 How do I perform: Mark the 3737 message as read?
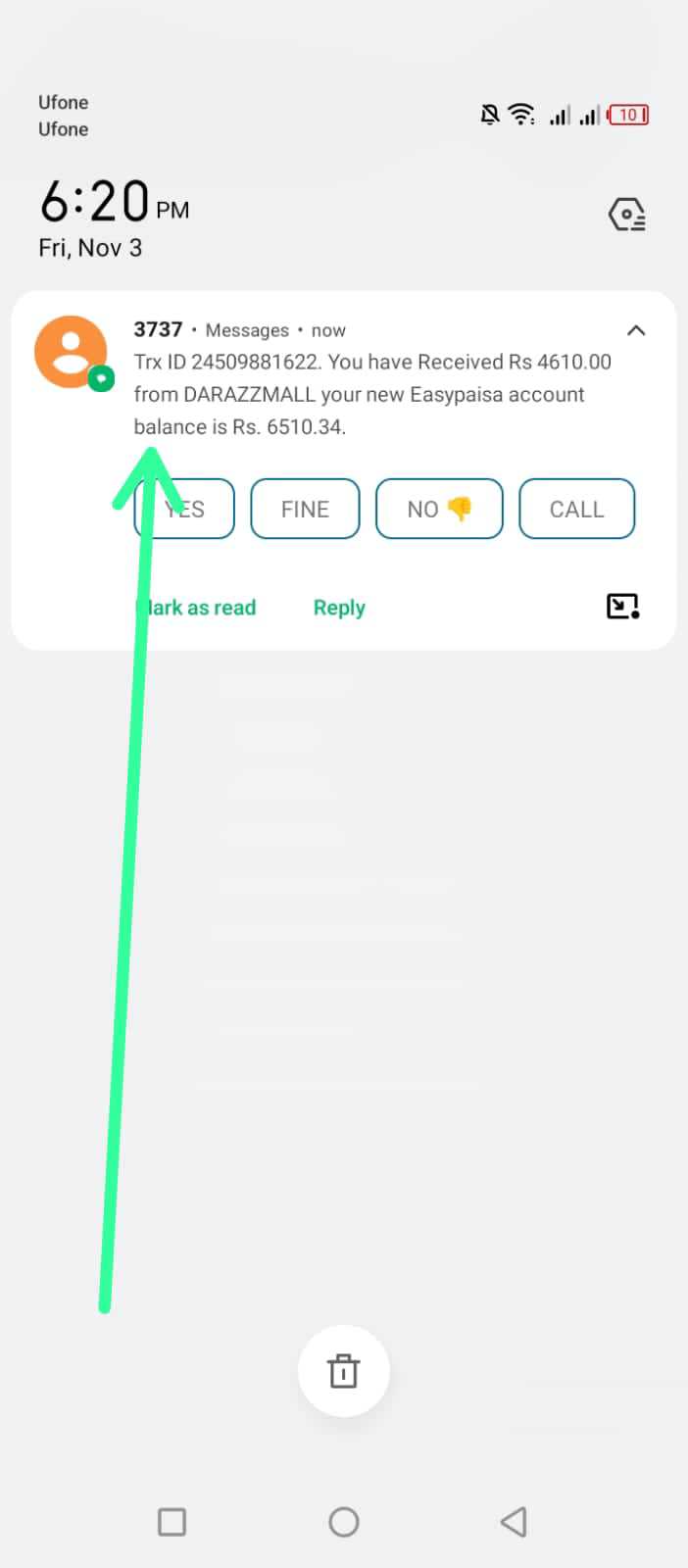(195, 608)
